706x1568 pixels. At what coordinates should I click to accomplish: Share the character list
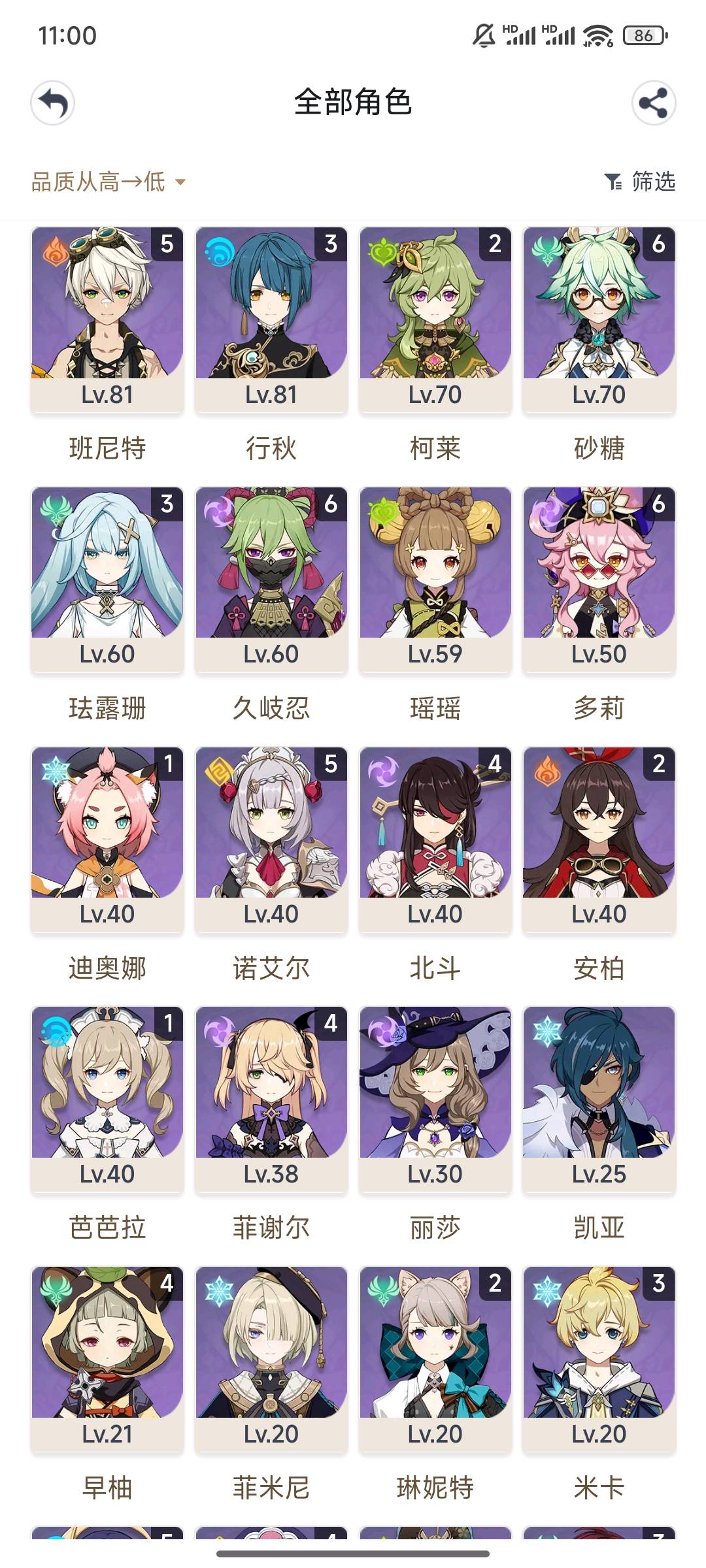[x=653, y=103]
